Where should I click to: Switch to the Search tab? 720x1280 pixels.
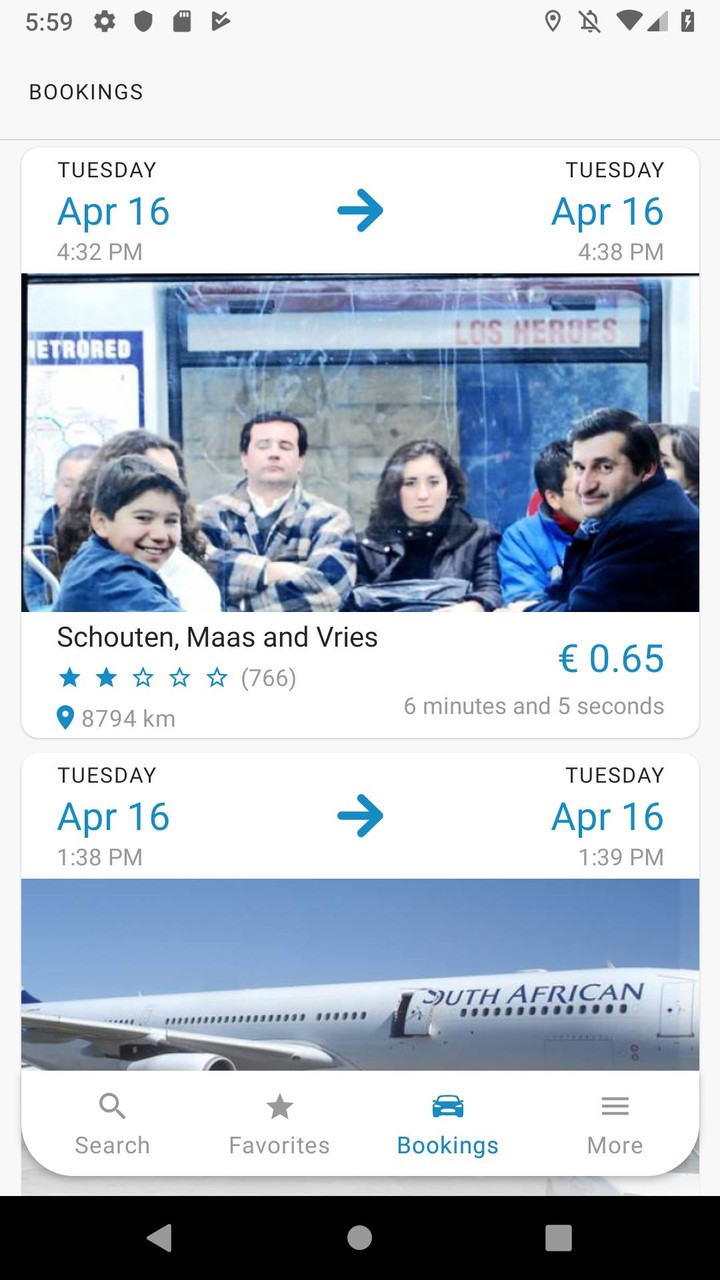click(x=112, y=1124)
